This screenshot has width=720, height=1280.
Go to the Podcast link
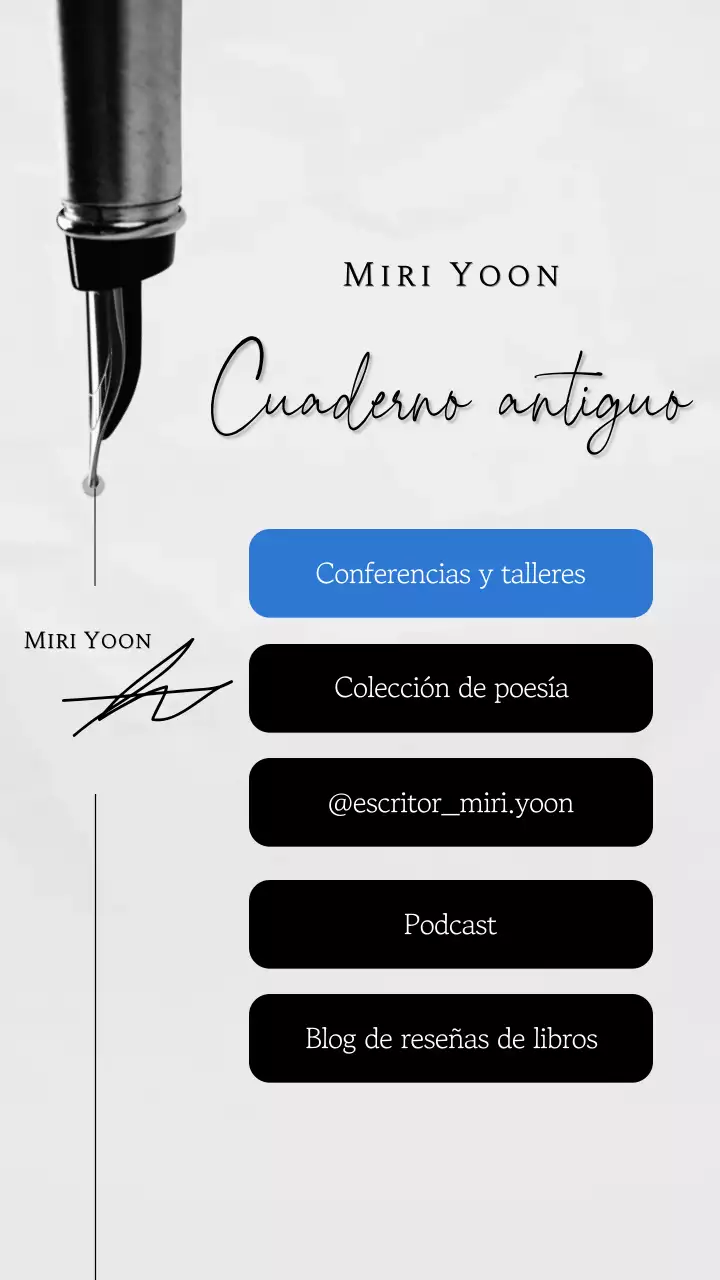point(450,924)
